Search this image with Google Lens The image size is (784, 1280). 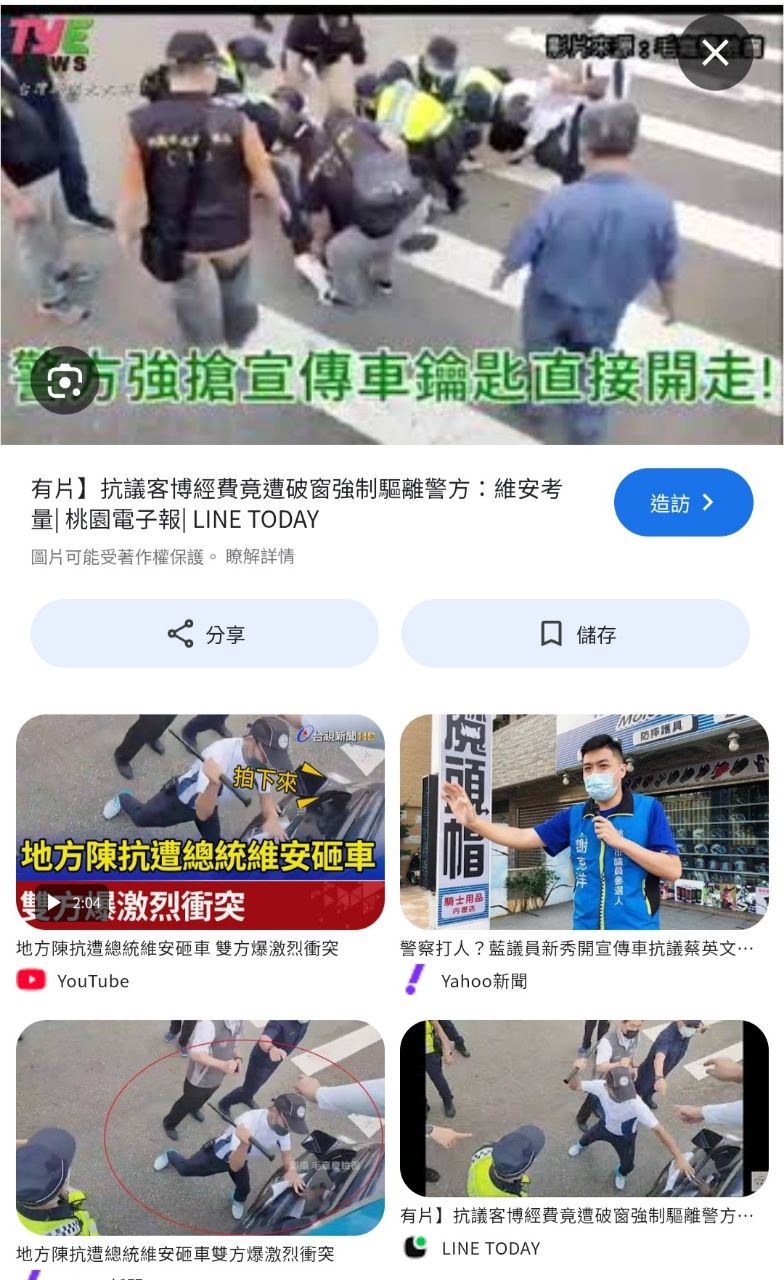65,380
